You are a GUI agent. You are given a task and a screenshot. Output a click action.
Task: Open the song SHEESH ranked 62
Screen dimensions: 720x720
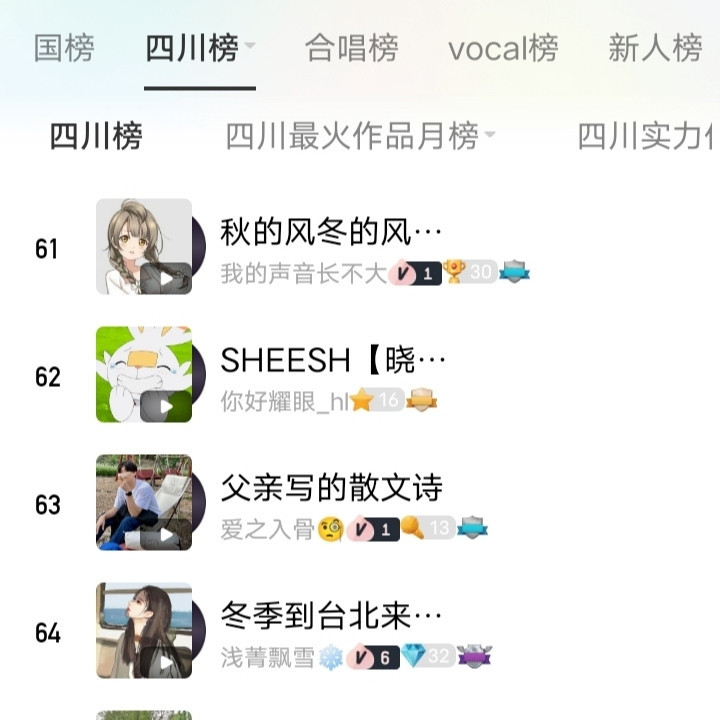point(333,360)
